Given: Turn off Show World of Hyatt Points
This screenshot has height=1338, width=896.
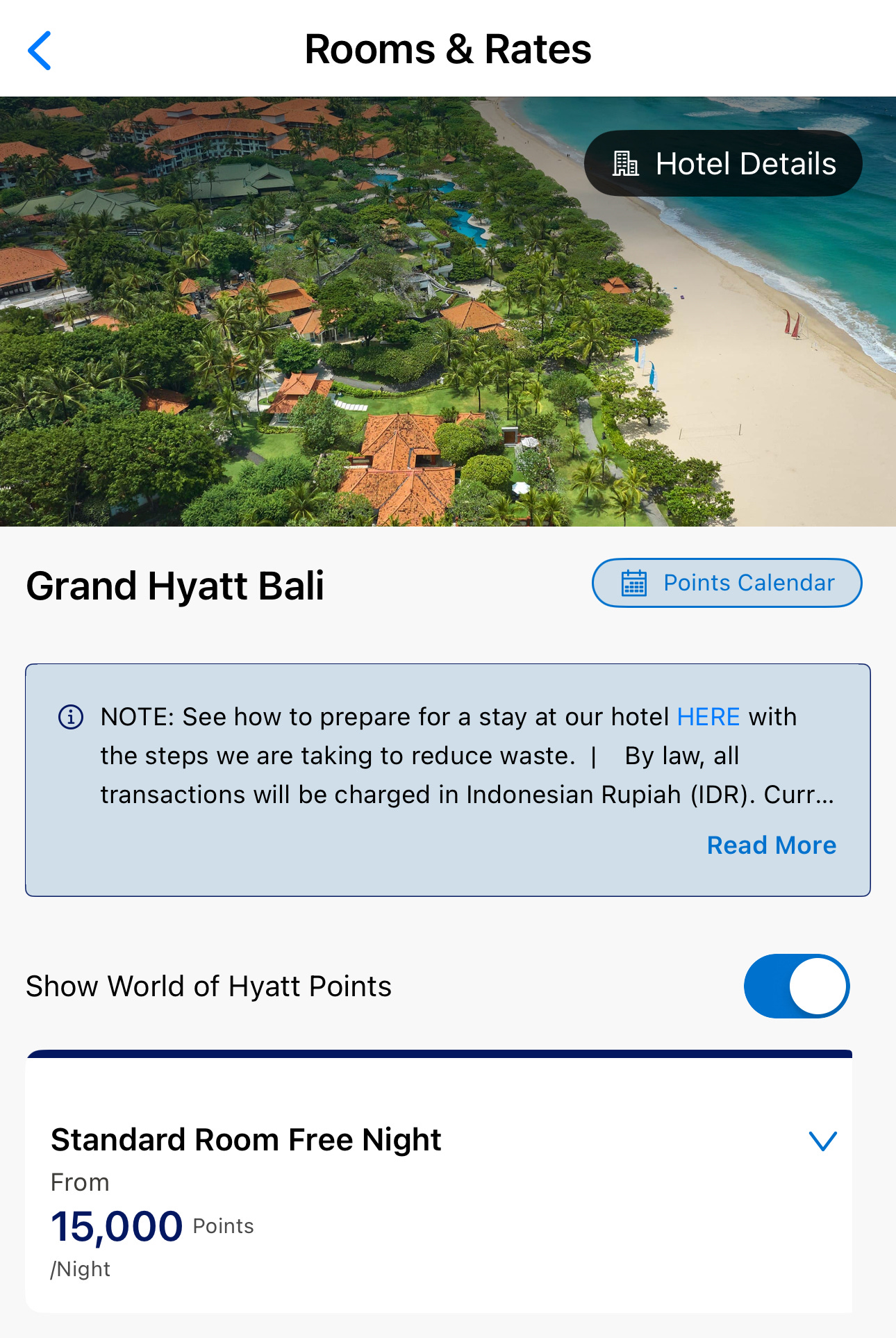Looking at the screenshot, I should (796, 986).
